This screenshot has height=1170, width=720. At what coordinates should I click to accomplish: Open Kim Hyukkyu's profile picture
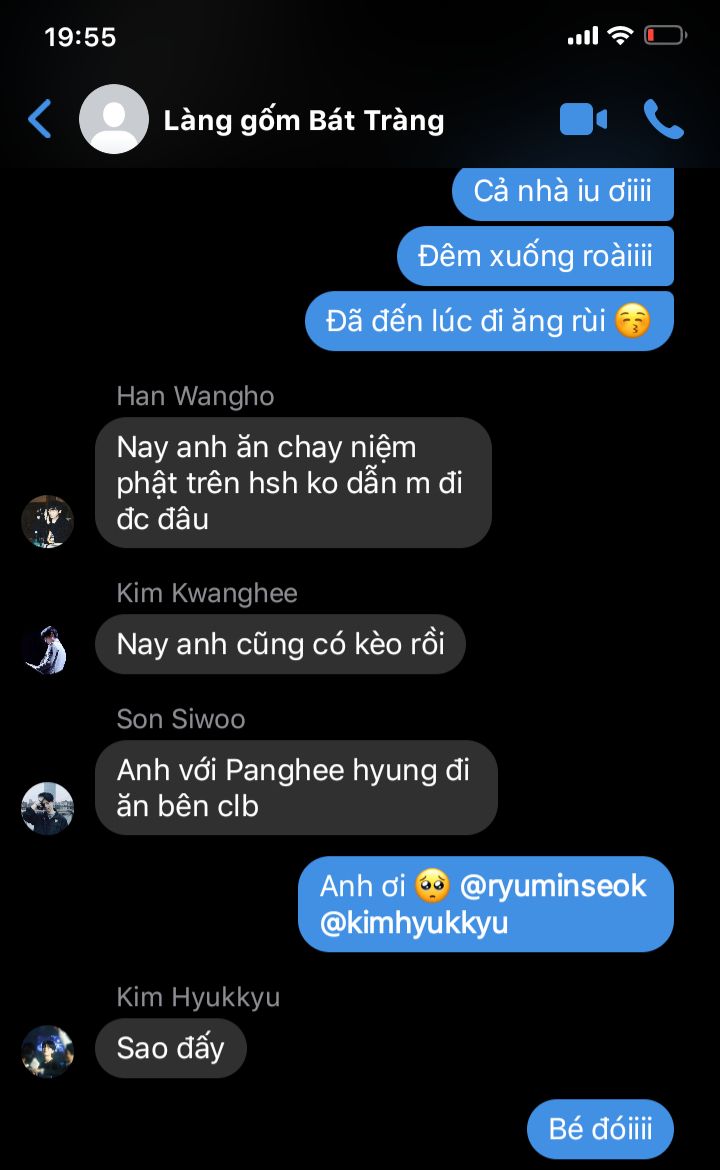[48, 1051]
